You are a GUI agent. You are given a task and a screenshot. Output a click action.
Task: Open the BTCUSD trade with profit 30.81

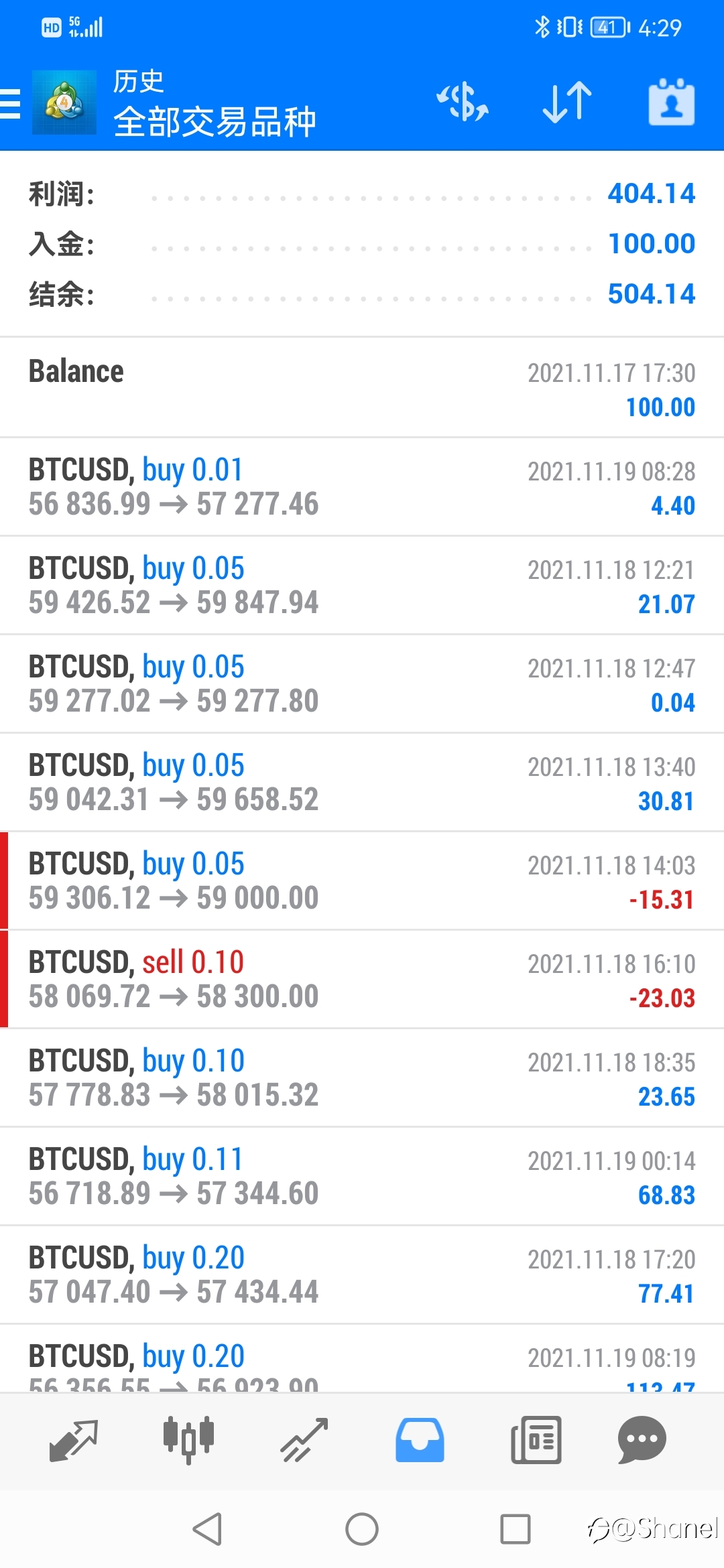pos(362,783)
